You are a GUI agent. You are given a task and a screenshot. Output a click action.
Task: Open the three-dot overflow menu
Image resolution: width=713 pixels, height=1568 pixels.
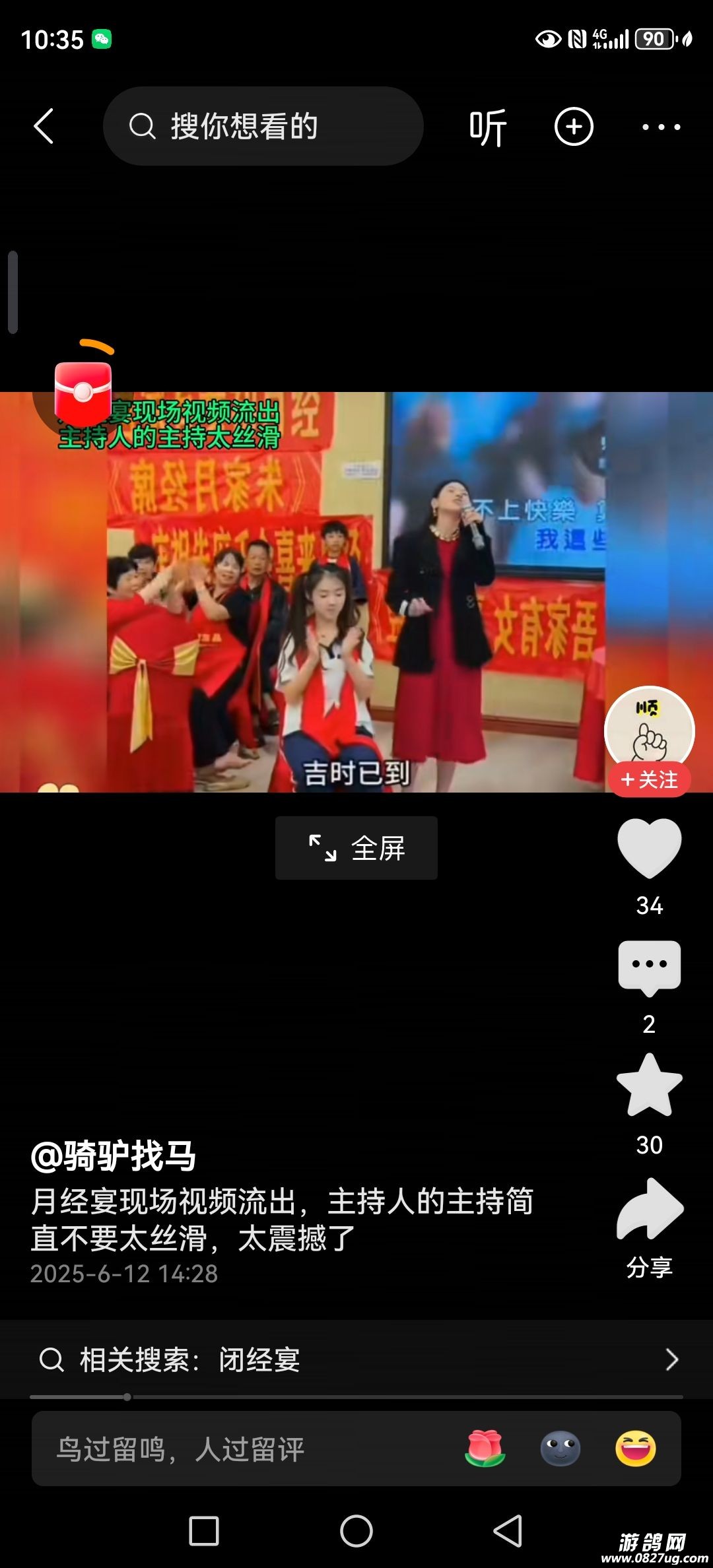[x=661, y=127]
